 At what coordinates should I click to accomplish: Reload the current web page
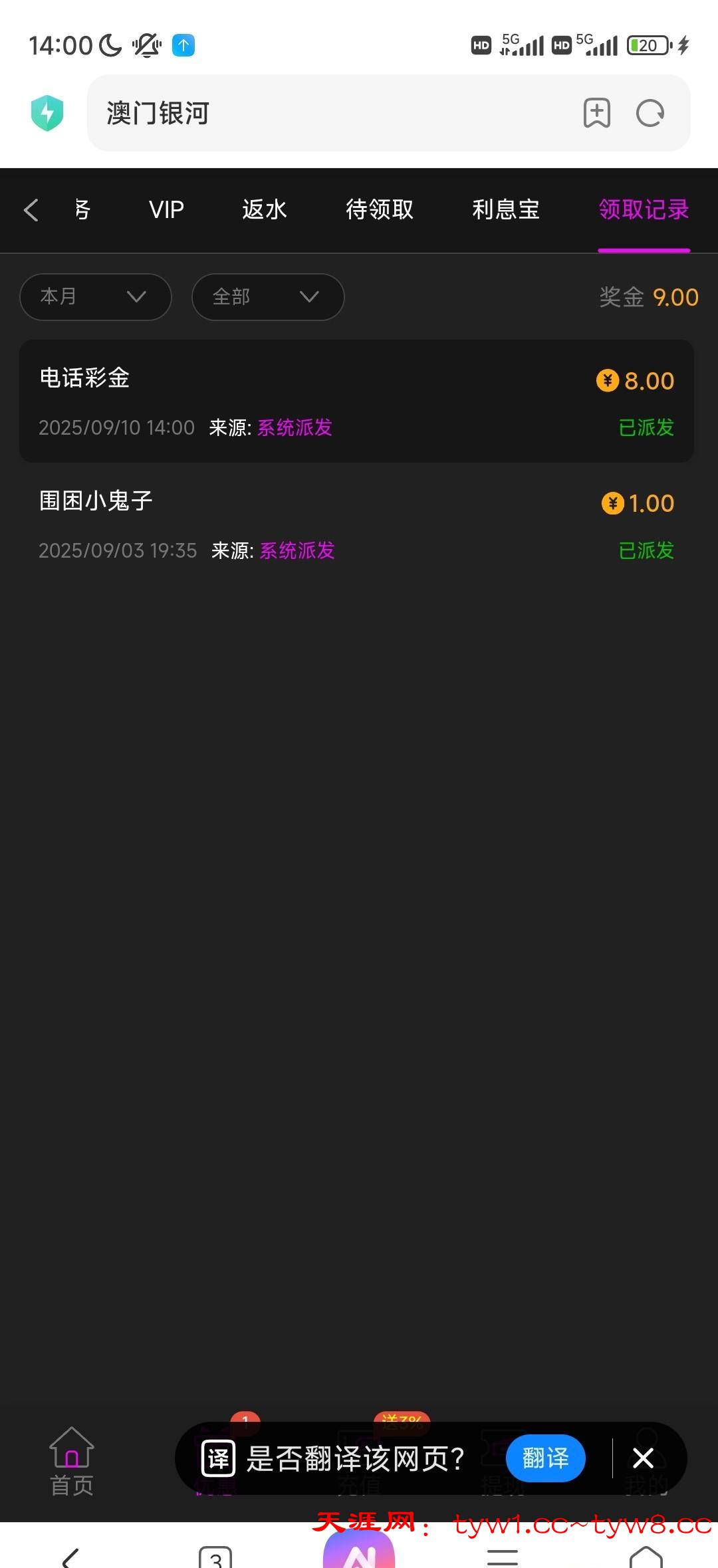click(x=650, y=113)
